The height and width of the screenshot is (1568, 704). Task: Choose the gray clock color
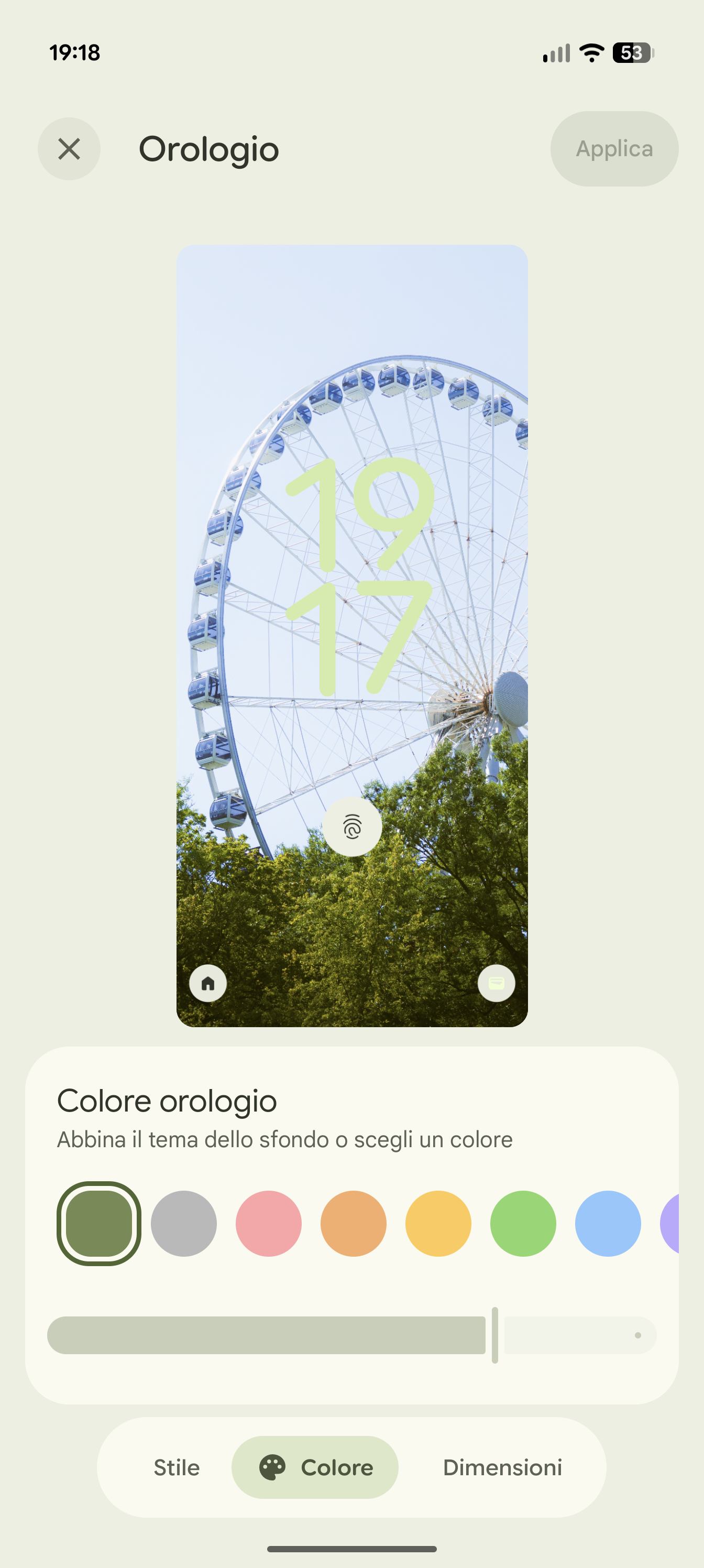tap(184, 1224)
